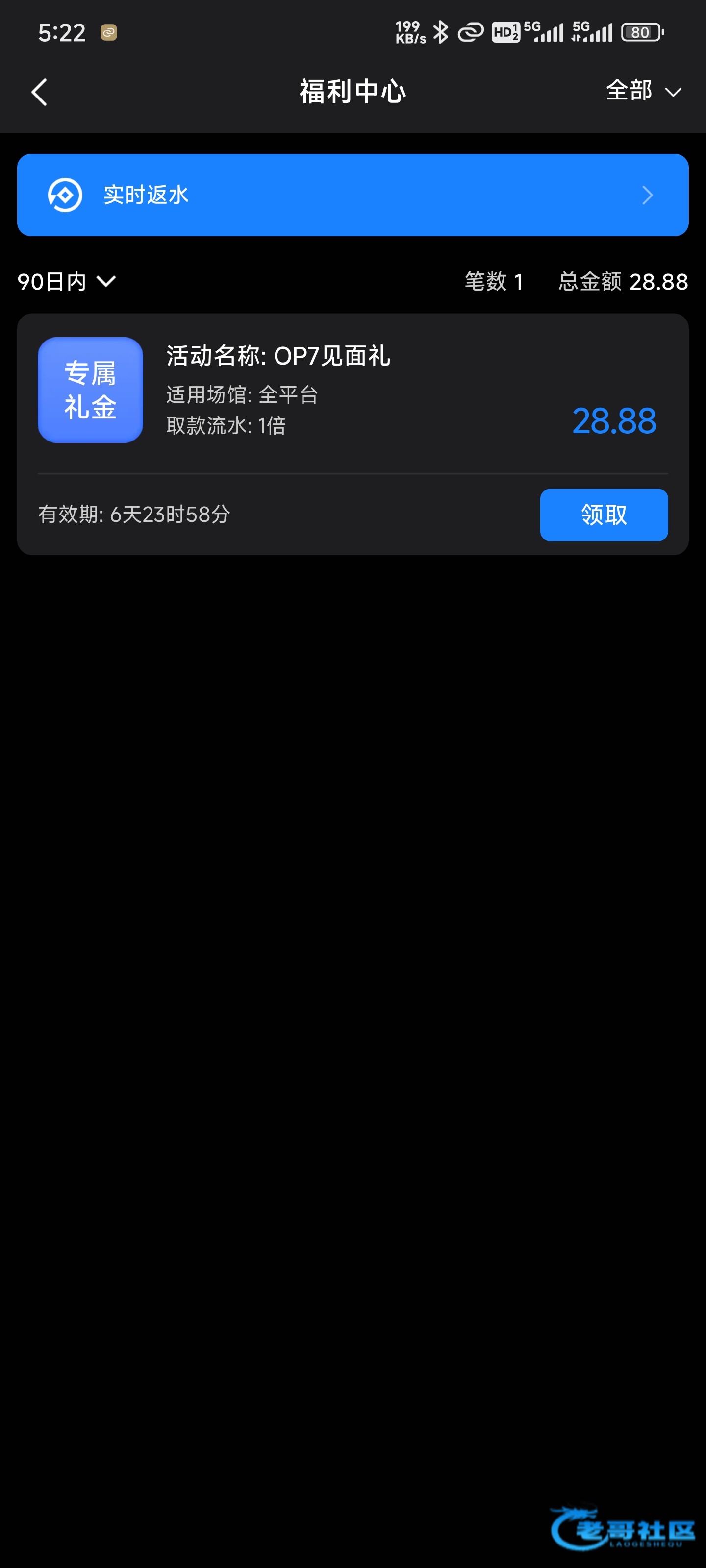Claim the OP7见面礼 bonus with 领取
The width and height of the screenshot is (706, 1568).
(x=603, y=514)
